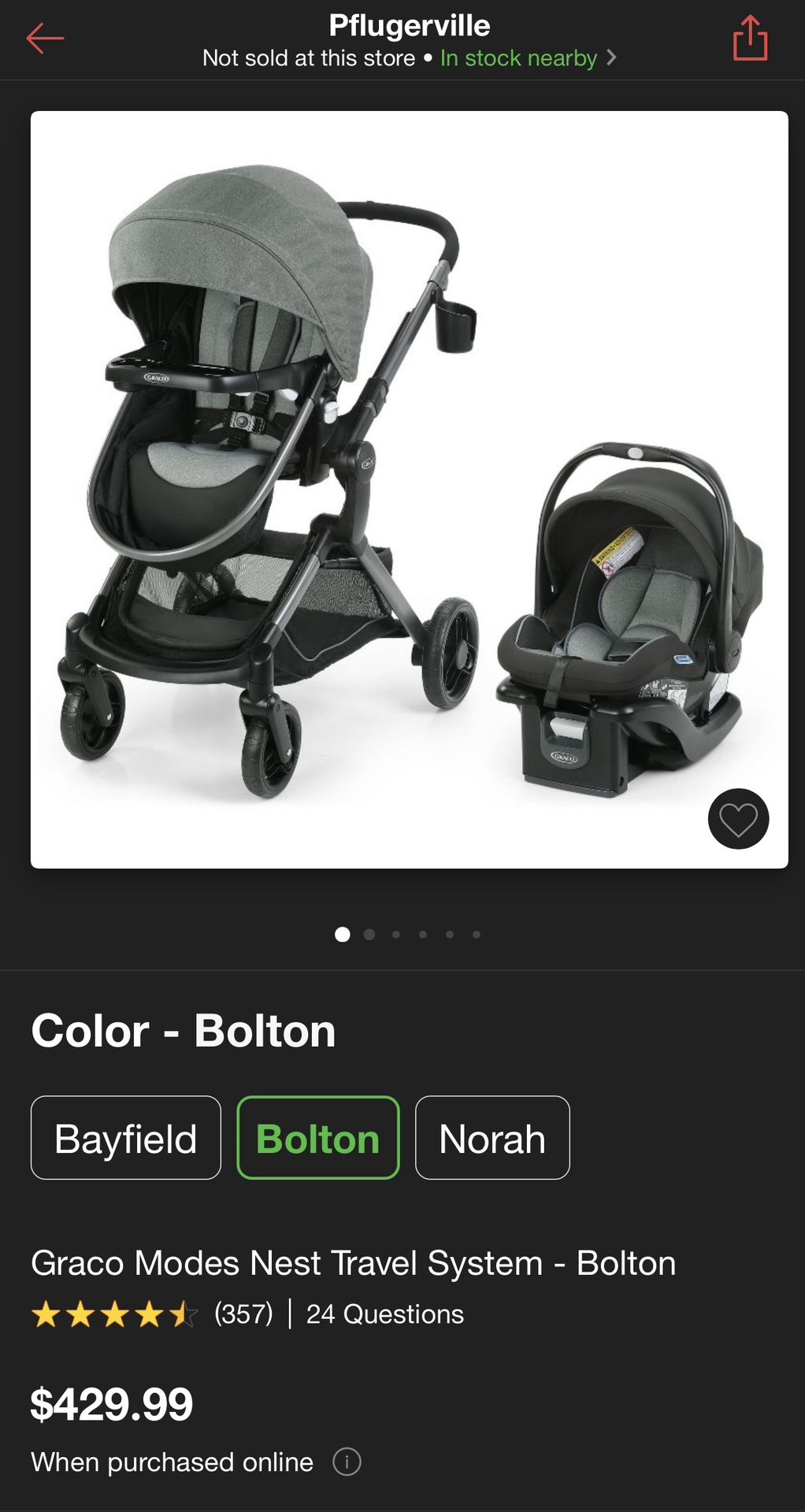805x1512 pixels.
Task: Open the 357 star ratings reviews
Action: tap(152, 1314)
